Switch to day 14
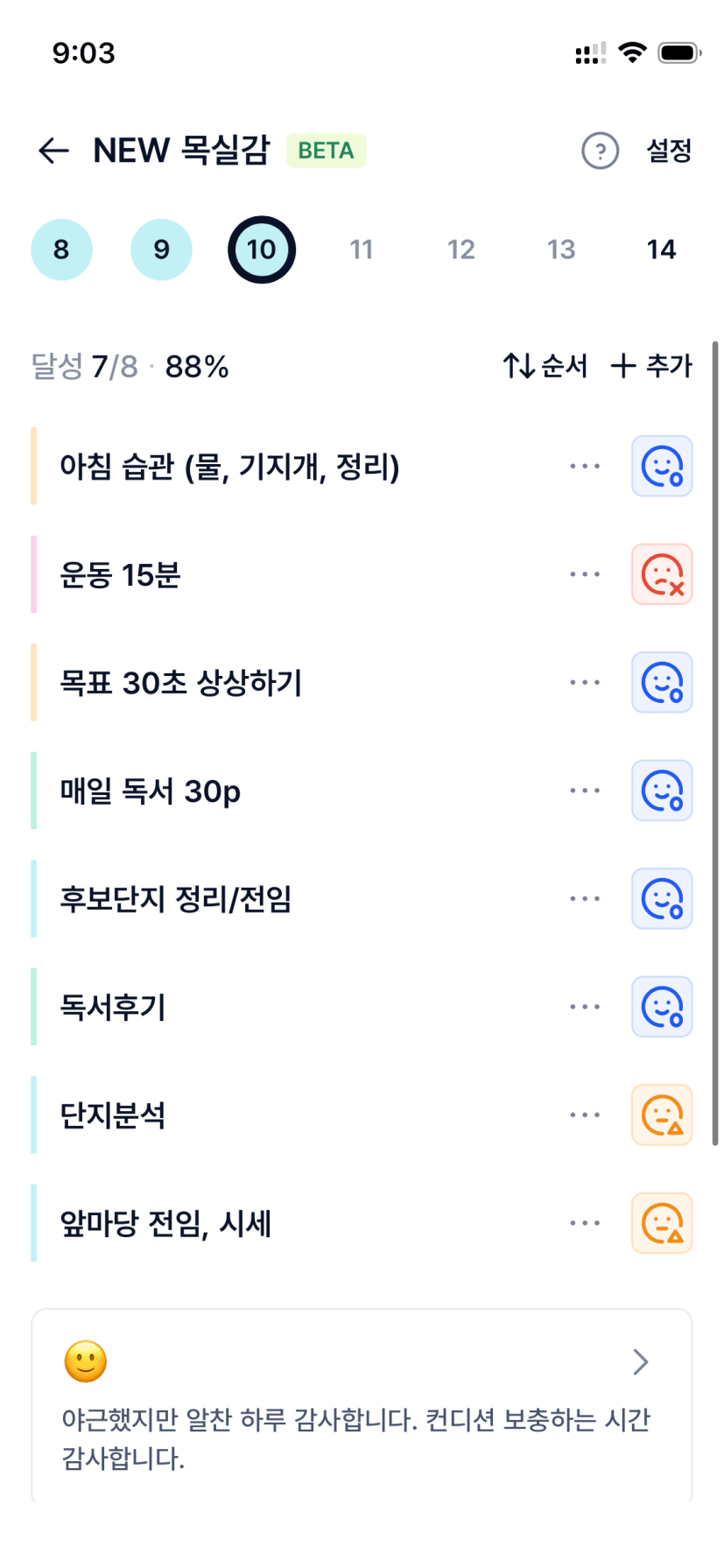 tap(661, 250)
